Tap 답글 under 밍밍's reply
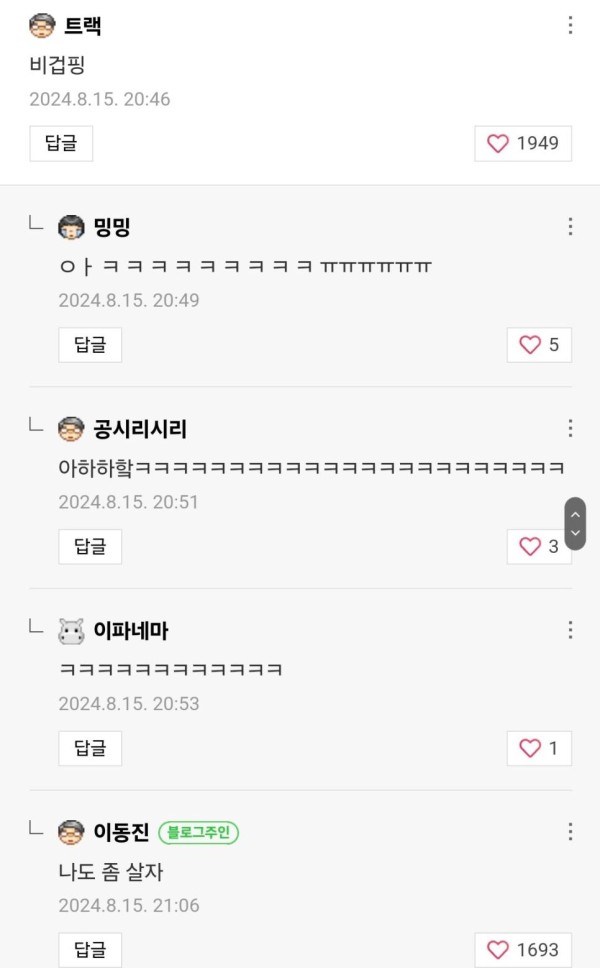 pyautogui.click(x=90, y=344)
